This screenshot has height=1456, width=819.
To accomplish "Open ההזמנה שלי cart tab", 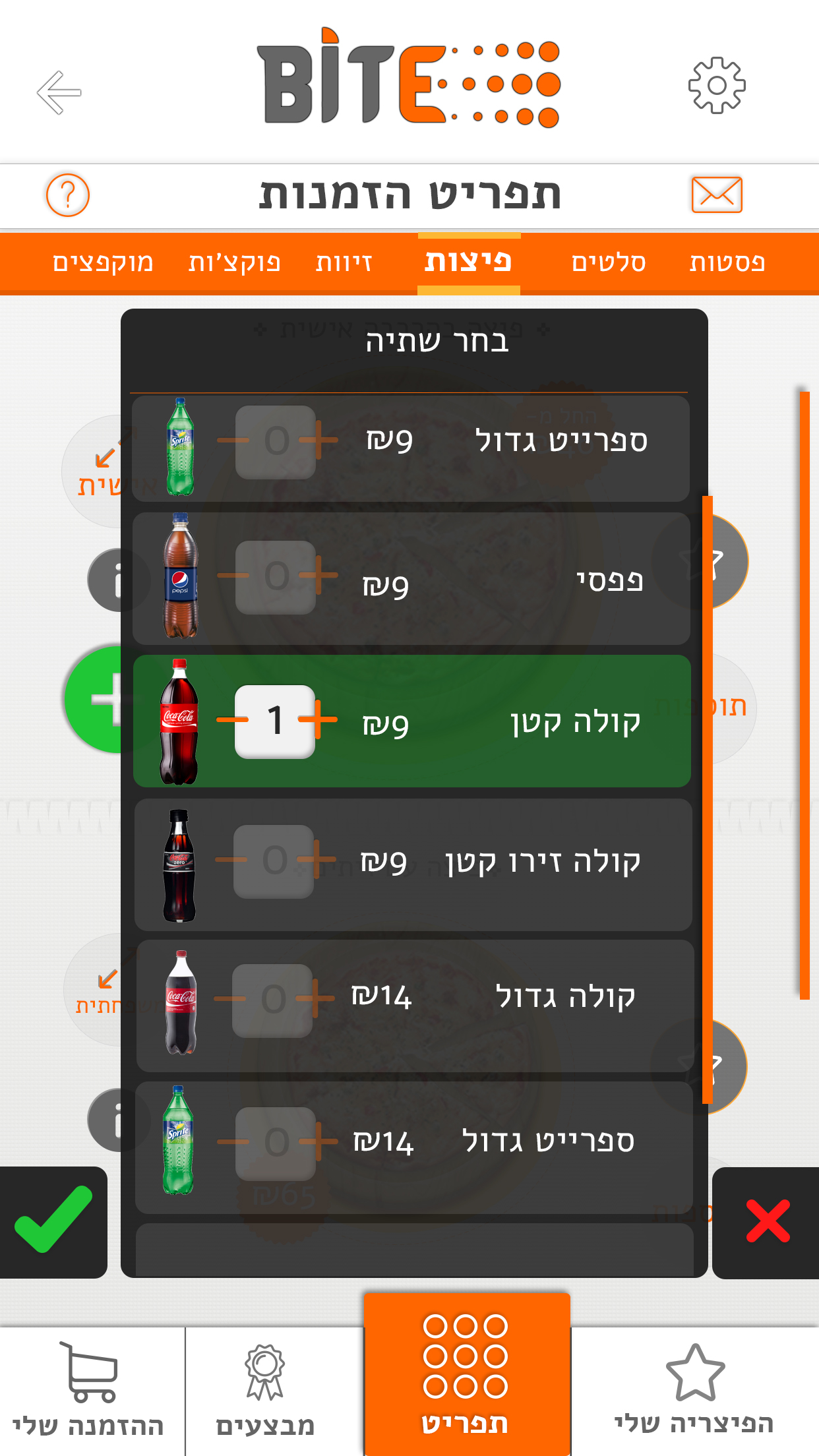I will click(x=90, y=1391).
